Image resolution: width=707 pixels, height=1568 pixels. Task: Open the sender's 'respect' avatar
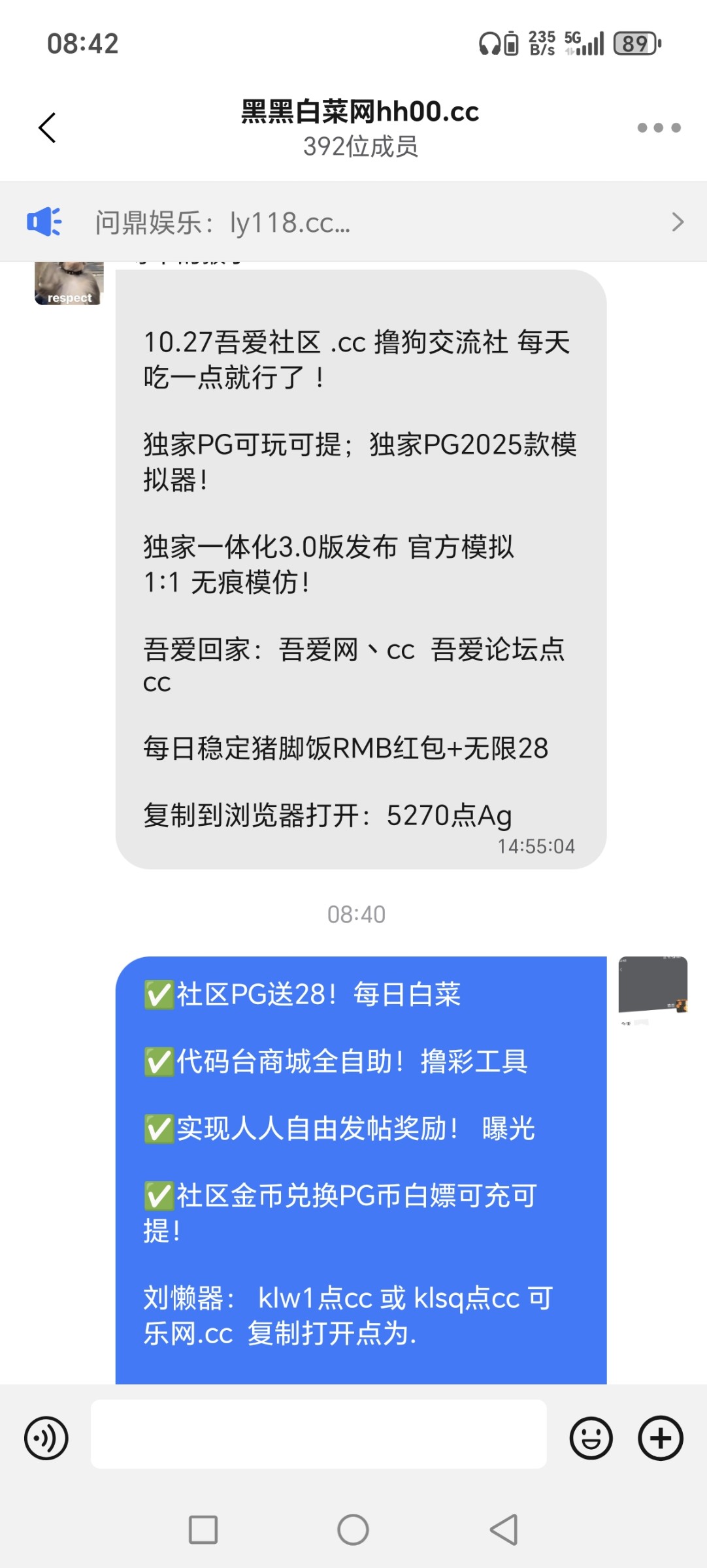(68, 282)
